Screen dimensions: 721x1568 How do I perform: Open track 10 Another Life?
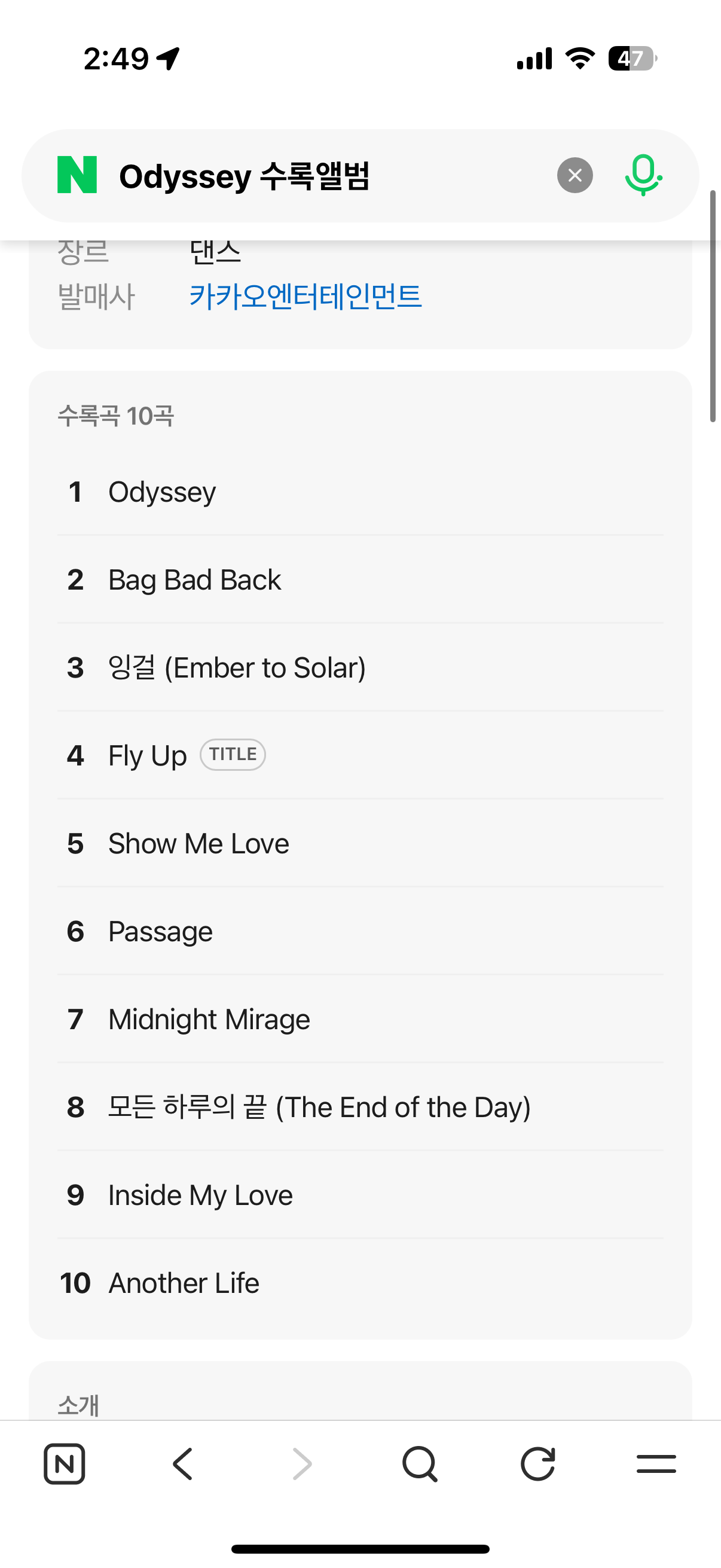[184, 1283]
